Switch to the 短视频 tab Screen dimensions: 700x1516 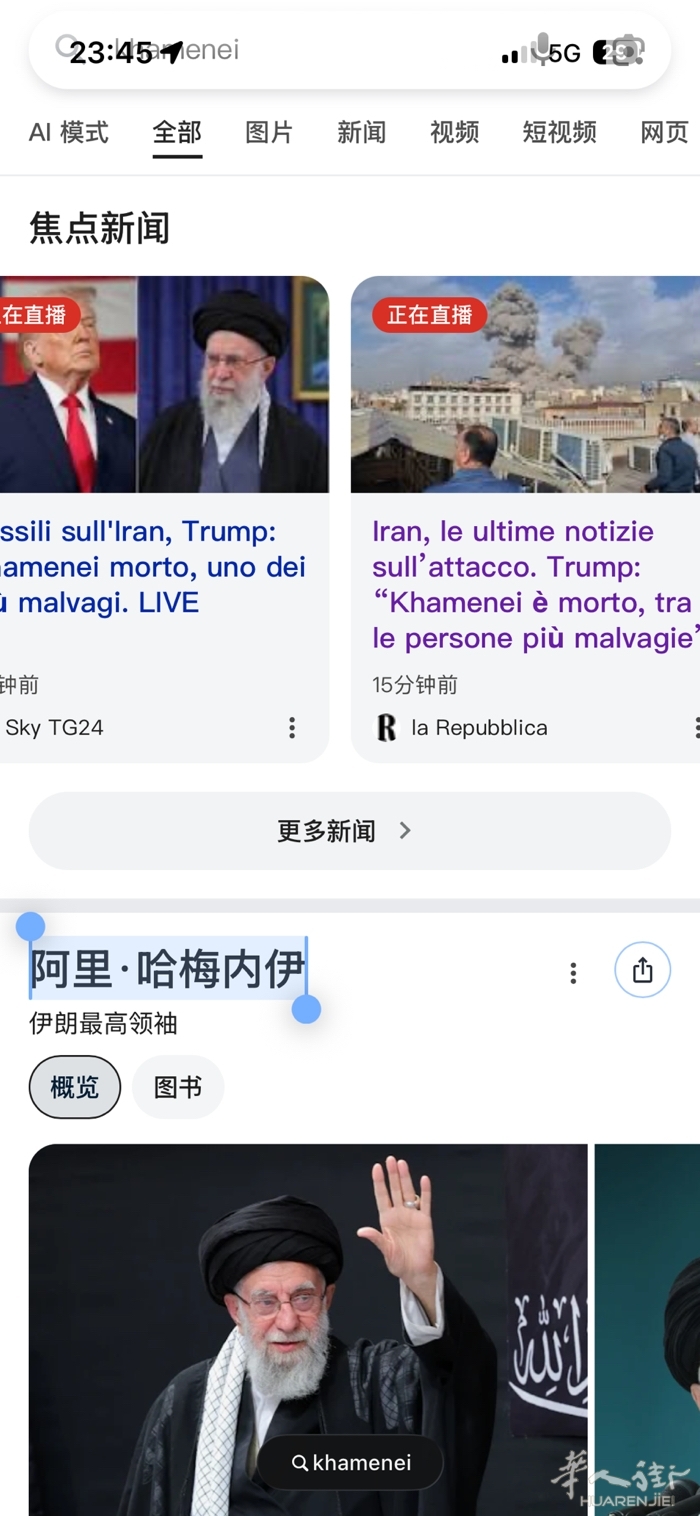[559, 132]
